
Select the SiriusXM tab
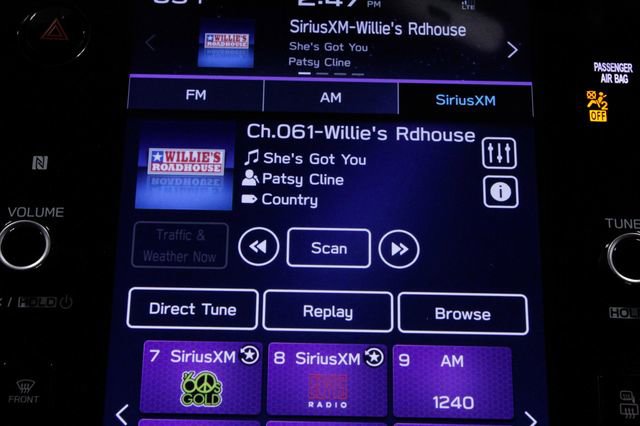[465, 99]
